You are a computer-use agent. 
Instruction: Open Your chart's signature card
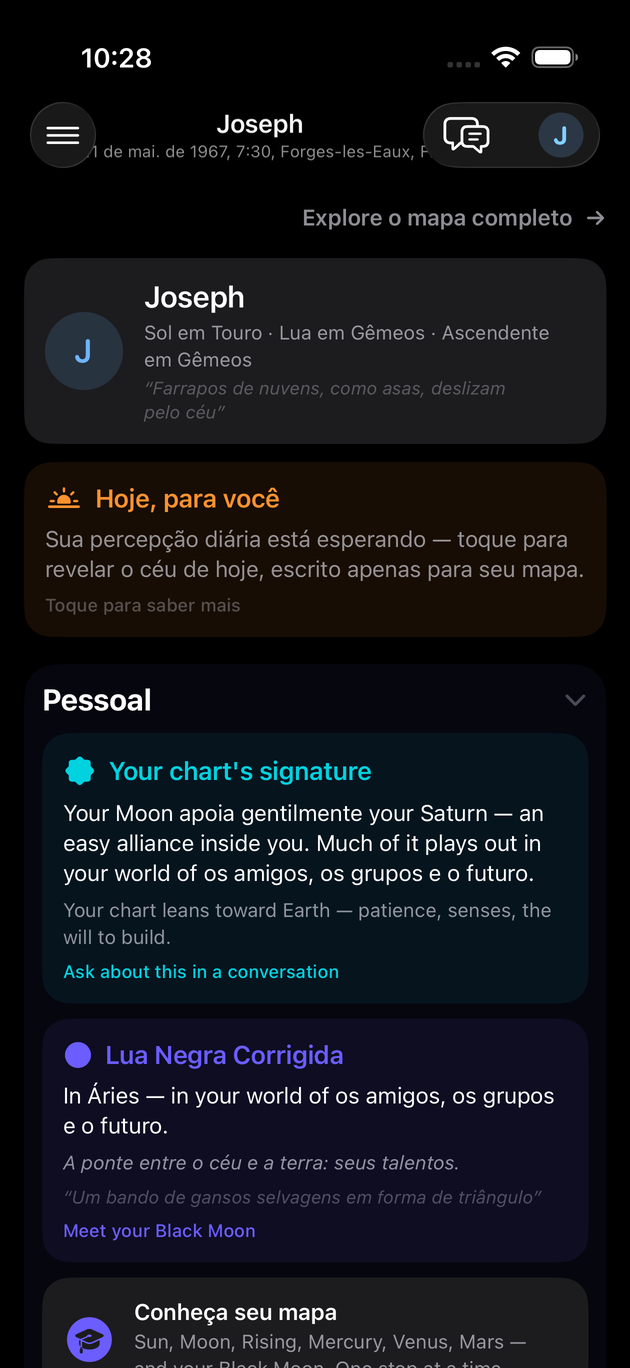[315, 868]
